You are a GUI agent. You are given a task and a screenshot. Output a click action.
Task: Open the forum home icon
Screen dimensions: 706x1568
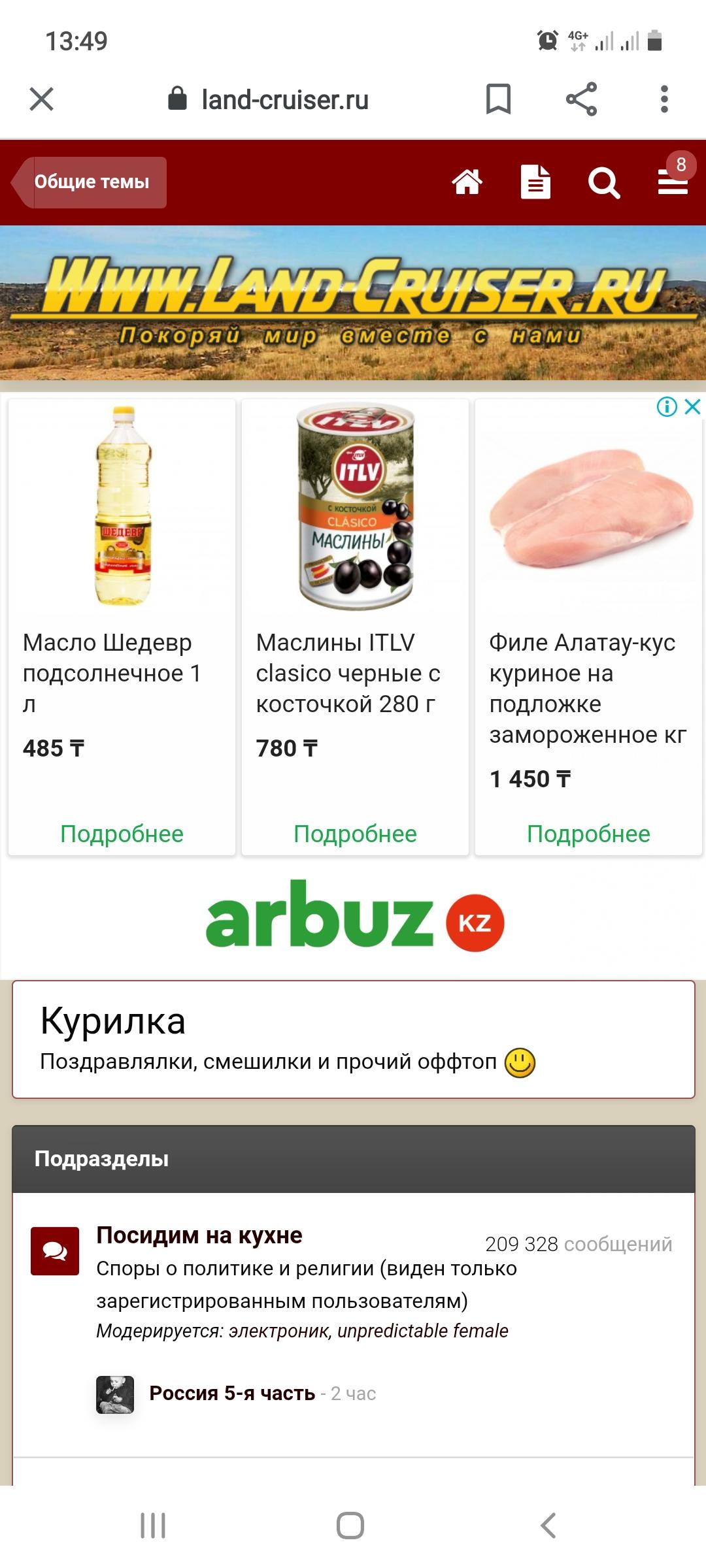tap(467, 182)
